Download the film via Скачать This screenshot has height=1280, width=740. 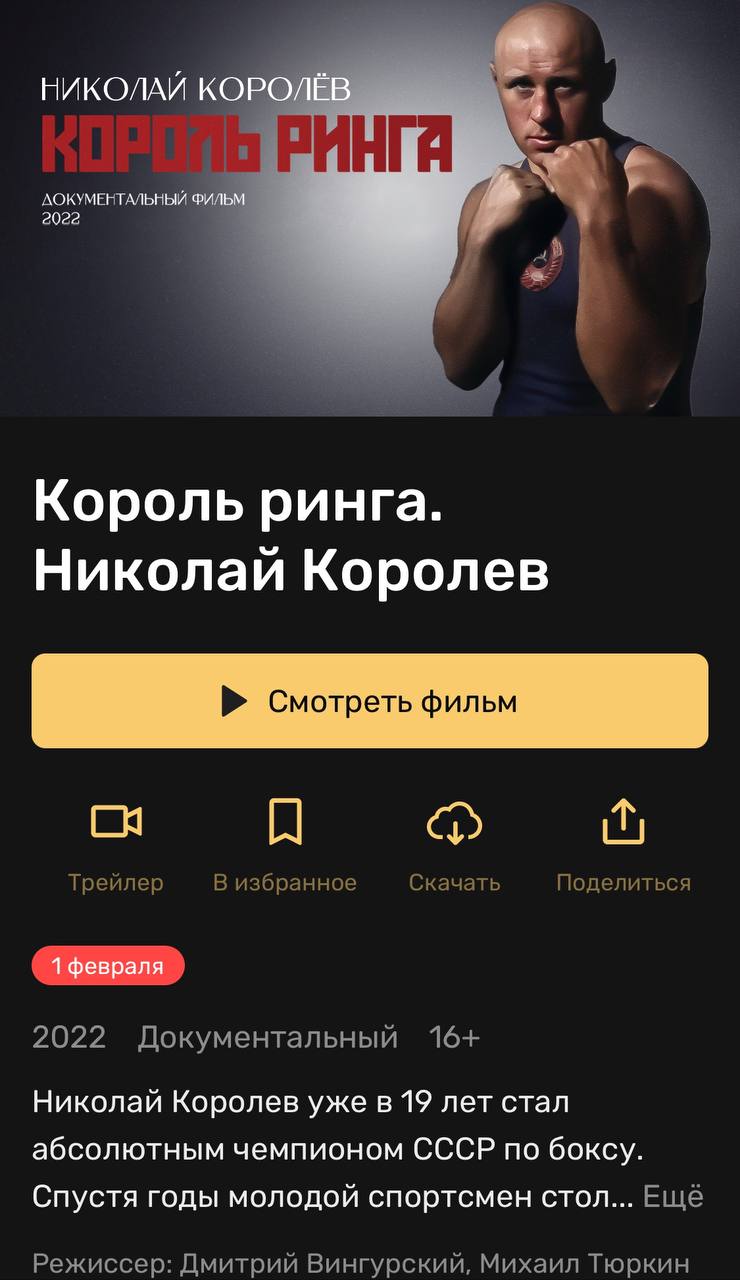pos(454,843)
